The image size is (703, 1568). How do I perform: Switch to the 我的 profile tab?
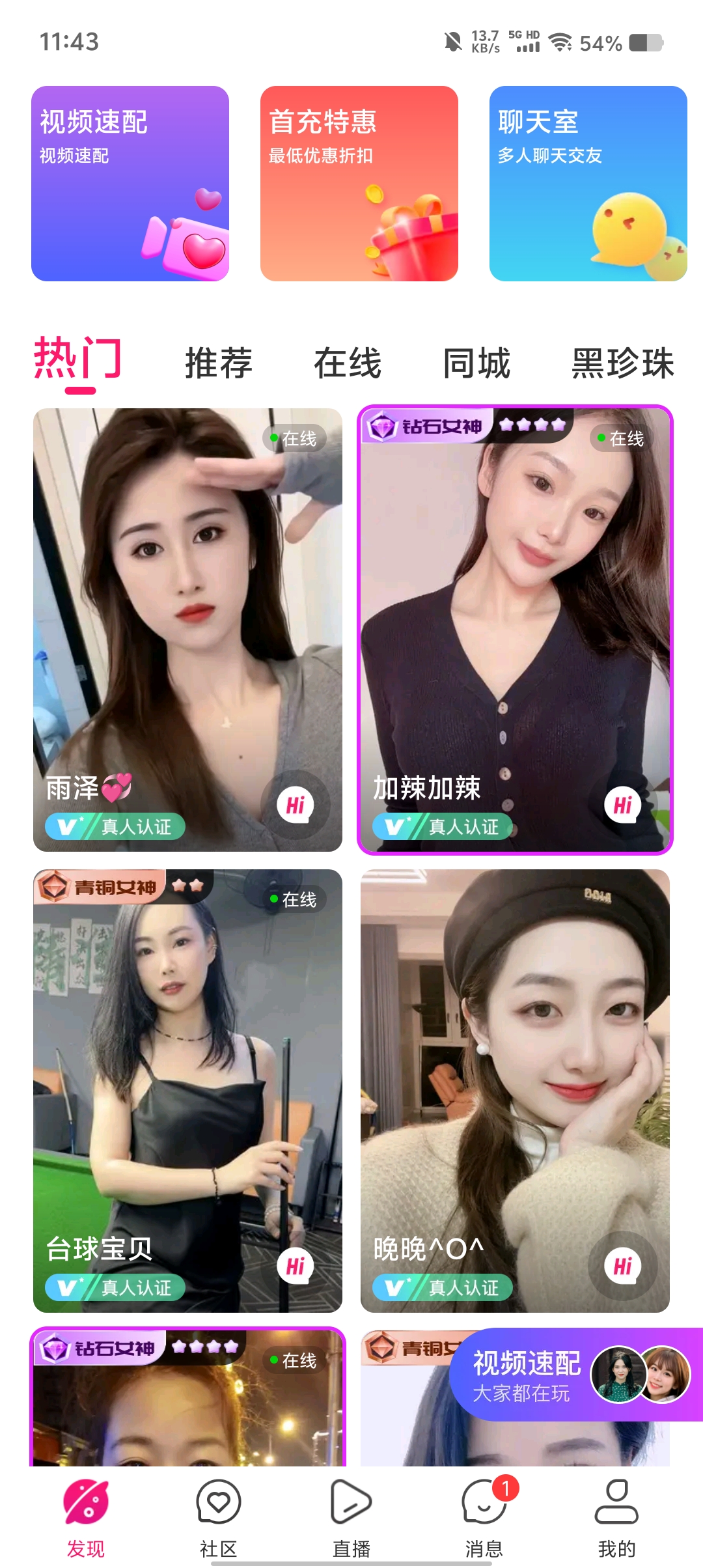(617, 1518)
